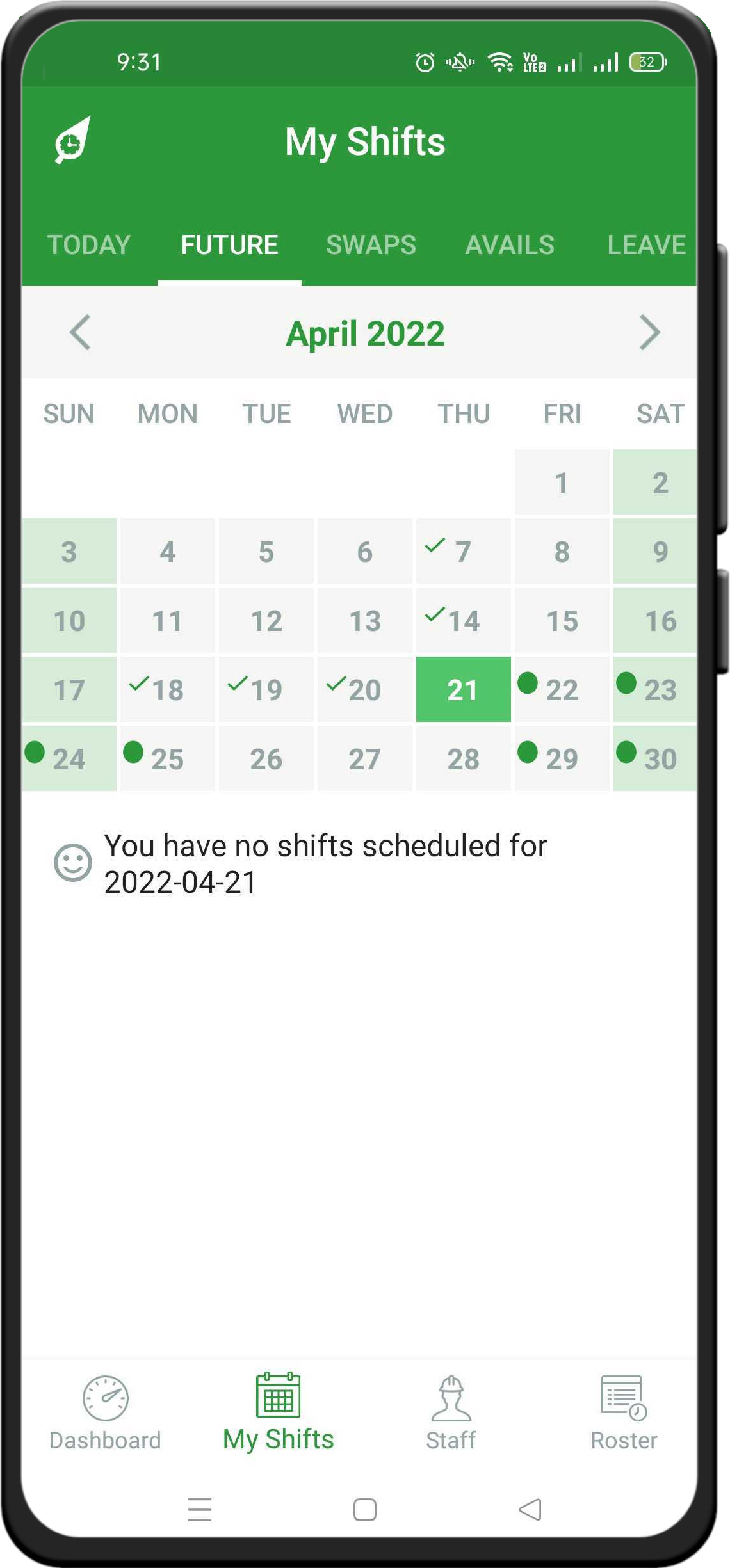730x1568 pixels.
Task: Select April 22 on the calendar
Action: coord(562,689)
